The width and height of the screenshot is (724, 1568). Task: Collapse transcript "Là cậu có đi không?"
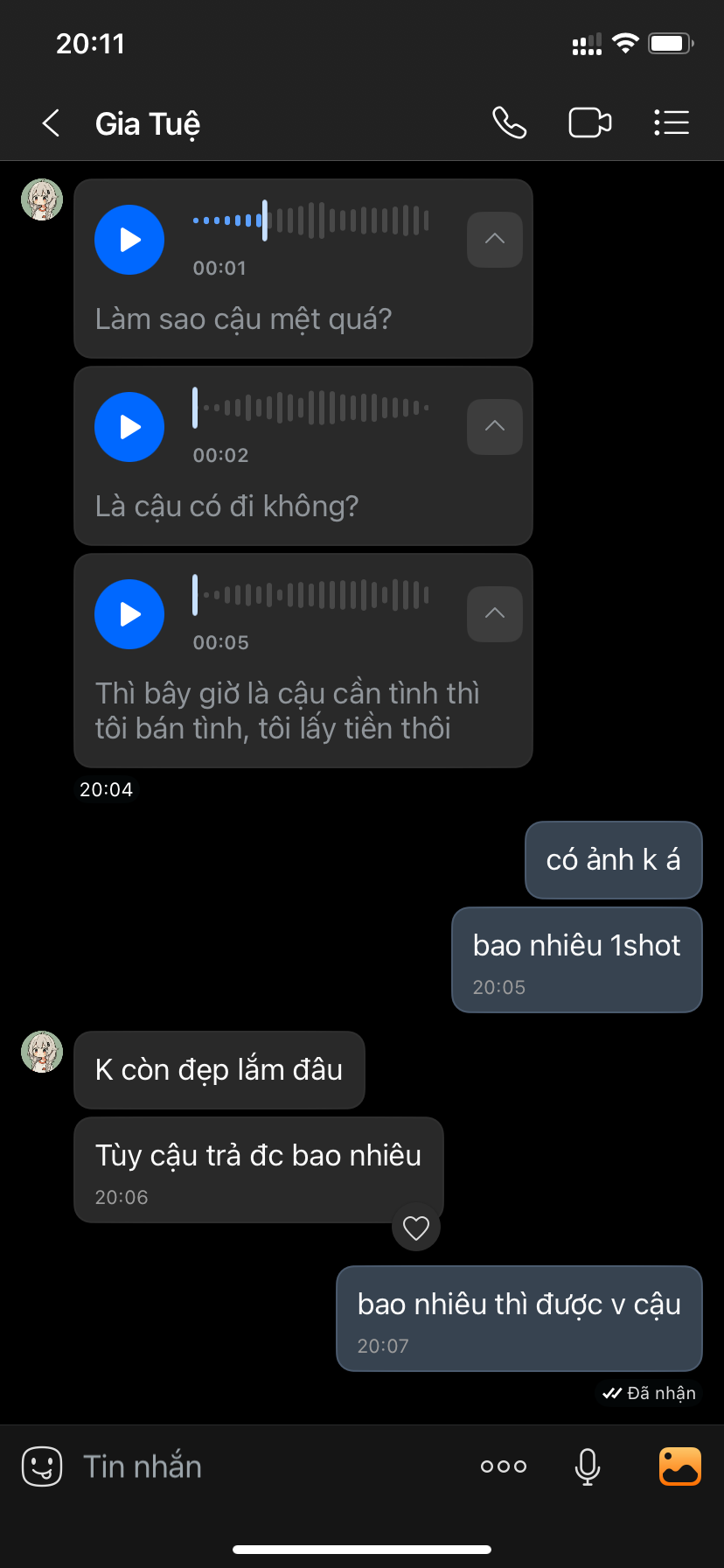tap(494, 427)
